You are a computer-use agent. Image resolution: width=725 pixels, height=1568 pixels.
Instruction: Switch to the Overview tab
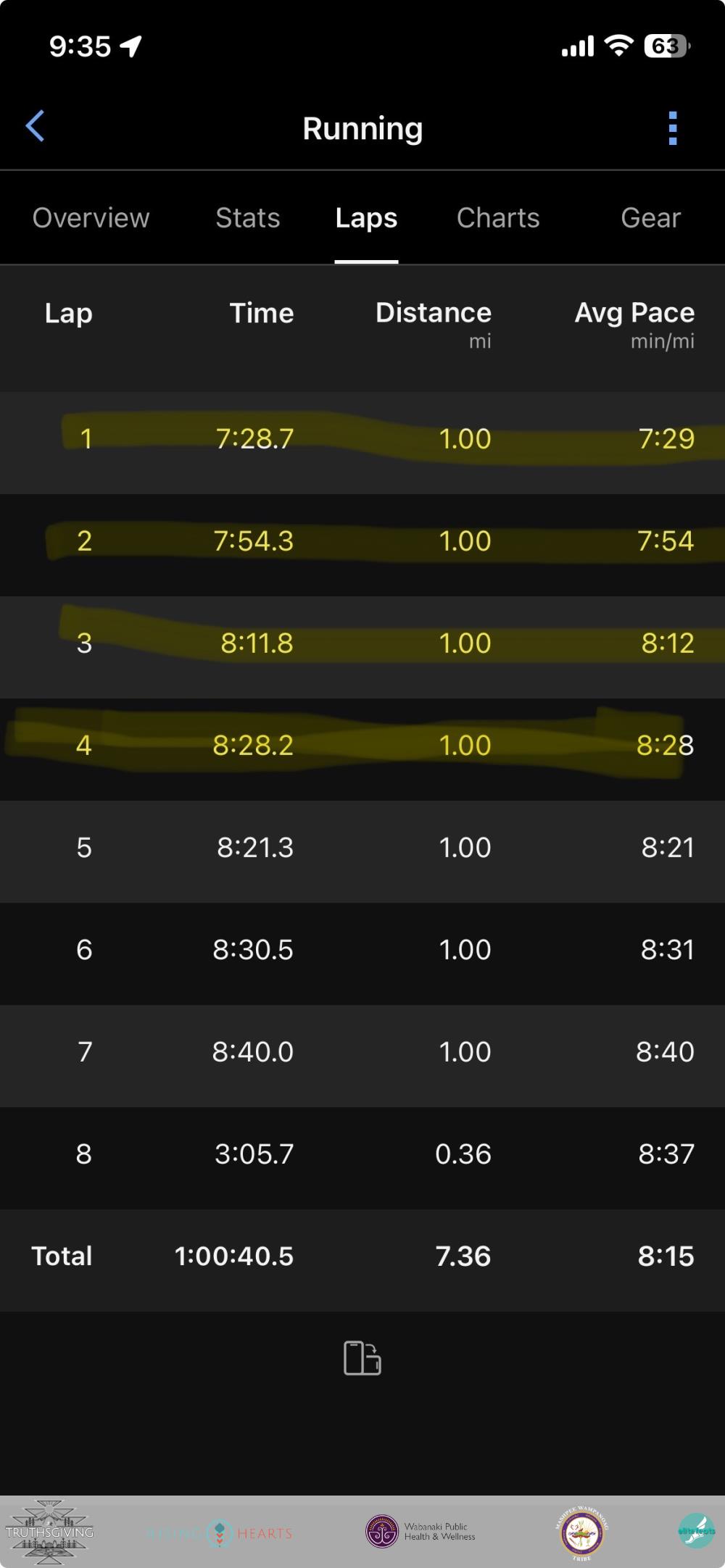tap(91, 218)
